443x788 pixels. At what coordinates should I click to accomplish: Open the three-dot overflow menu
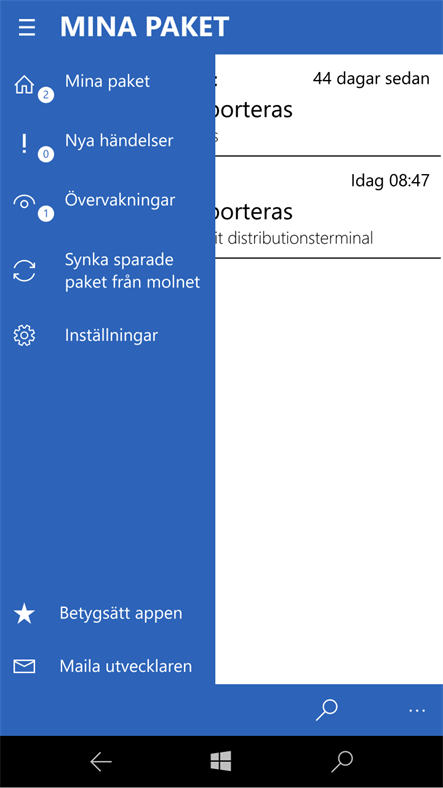pos(417,710)
